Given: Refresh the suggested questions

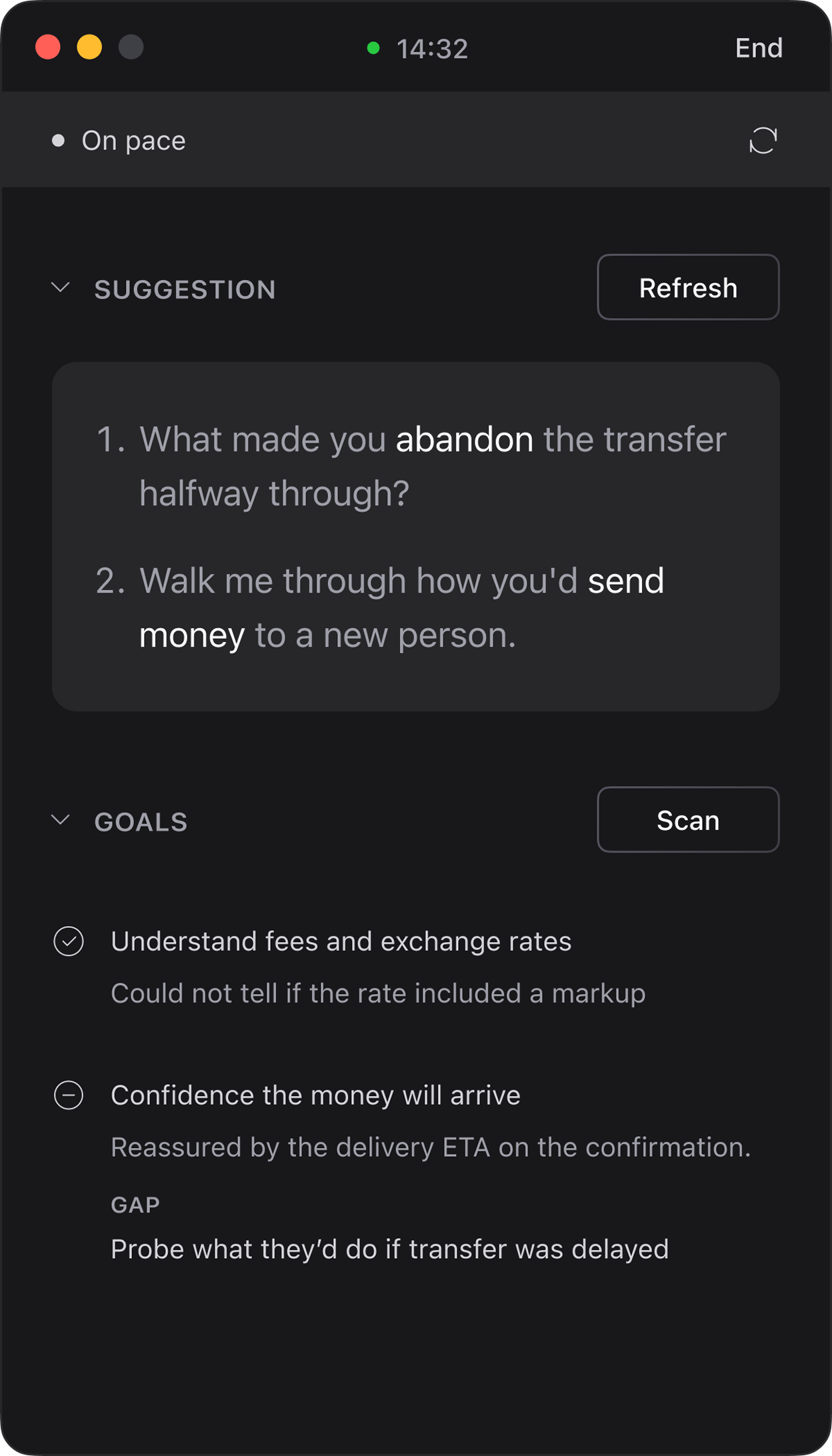Looking at the screenshot, I should point(688,287).
